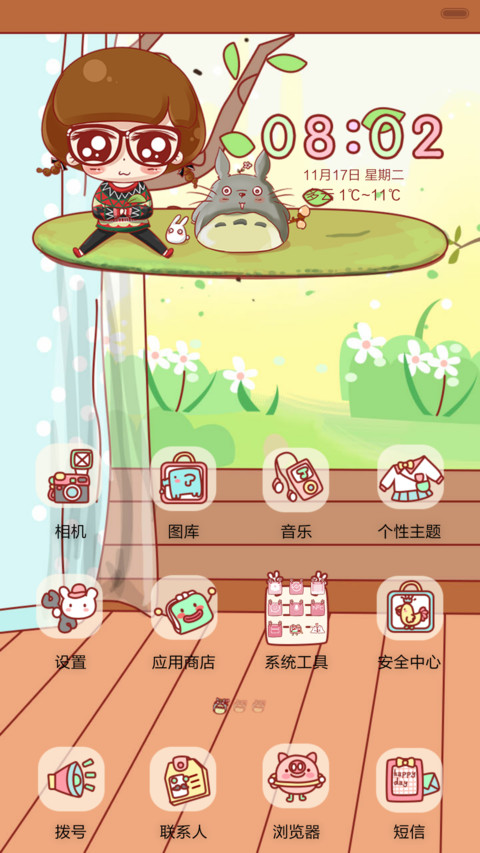Tap the weather widget showing 1℃~11℃
Viewport: 480px width, 853px height.
(353, 195)
